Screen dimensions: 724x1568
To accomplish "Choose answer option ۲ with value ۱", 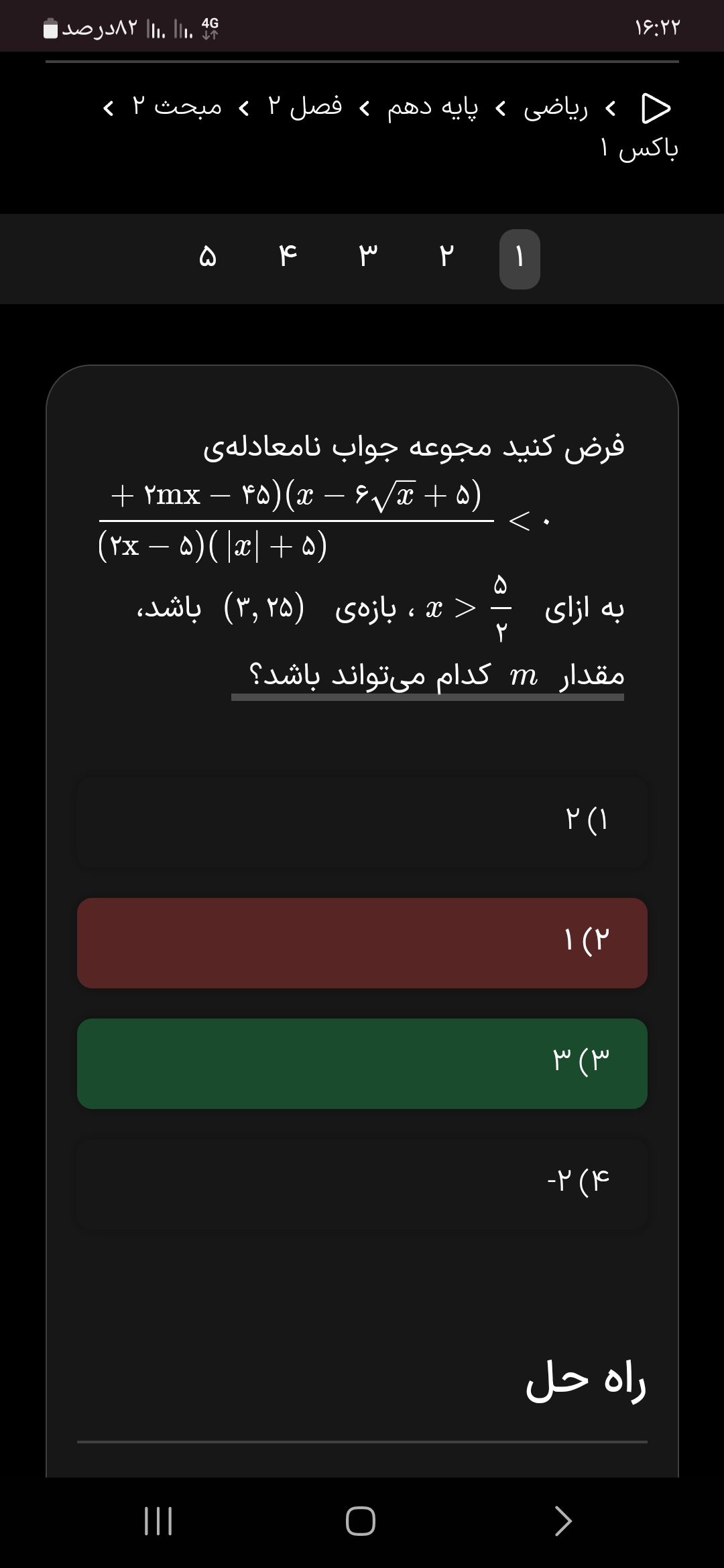I will [362, 943].
